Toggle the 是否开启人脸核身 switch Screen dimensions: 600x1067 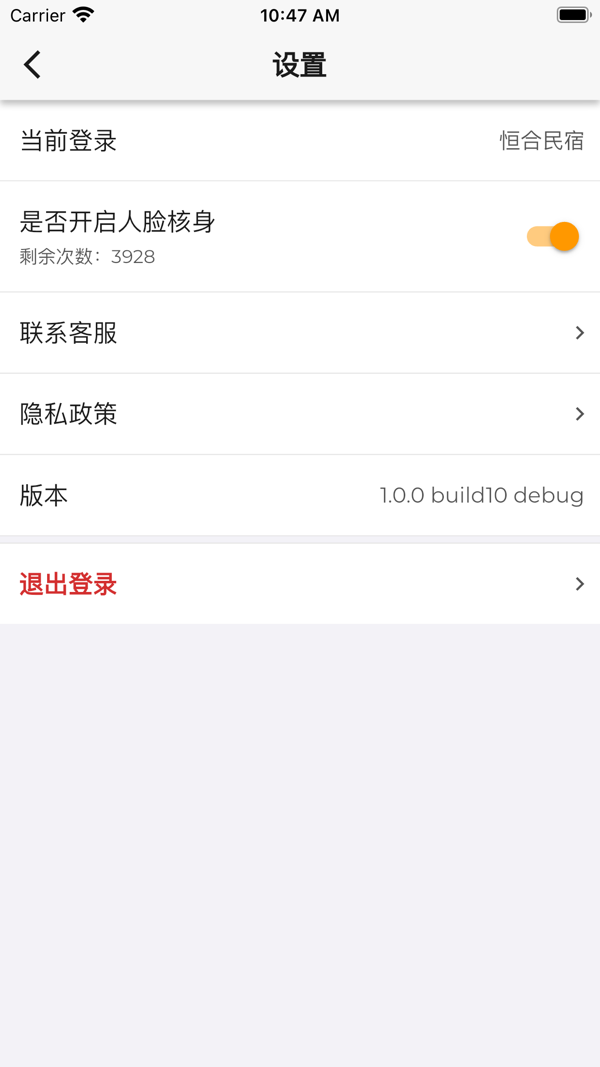point(553,237)
